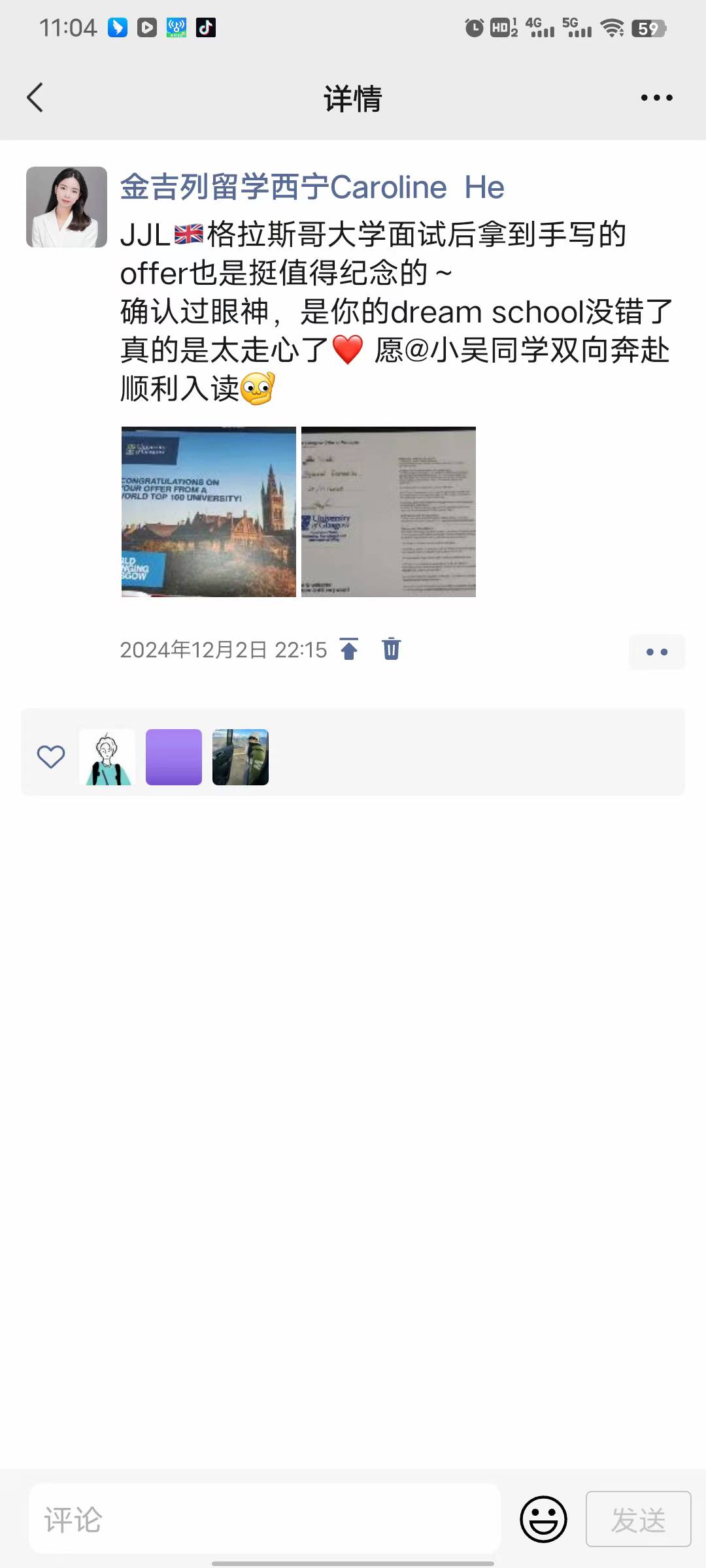
Task: View the Glasgow congratulations card photo
Action: pos(209,512)
